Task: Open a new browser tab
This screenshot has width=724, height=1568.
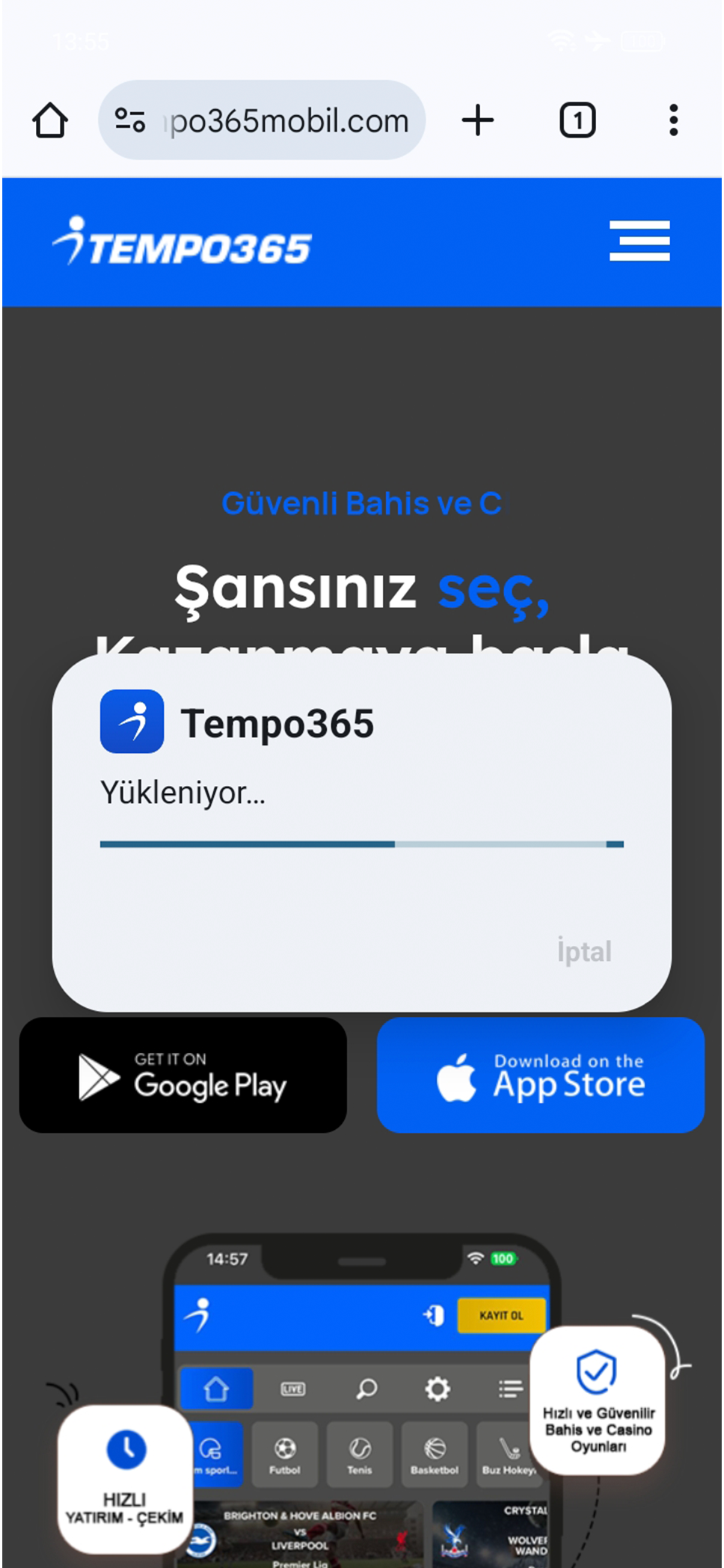Action: (477, 120)
